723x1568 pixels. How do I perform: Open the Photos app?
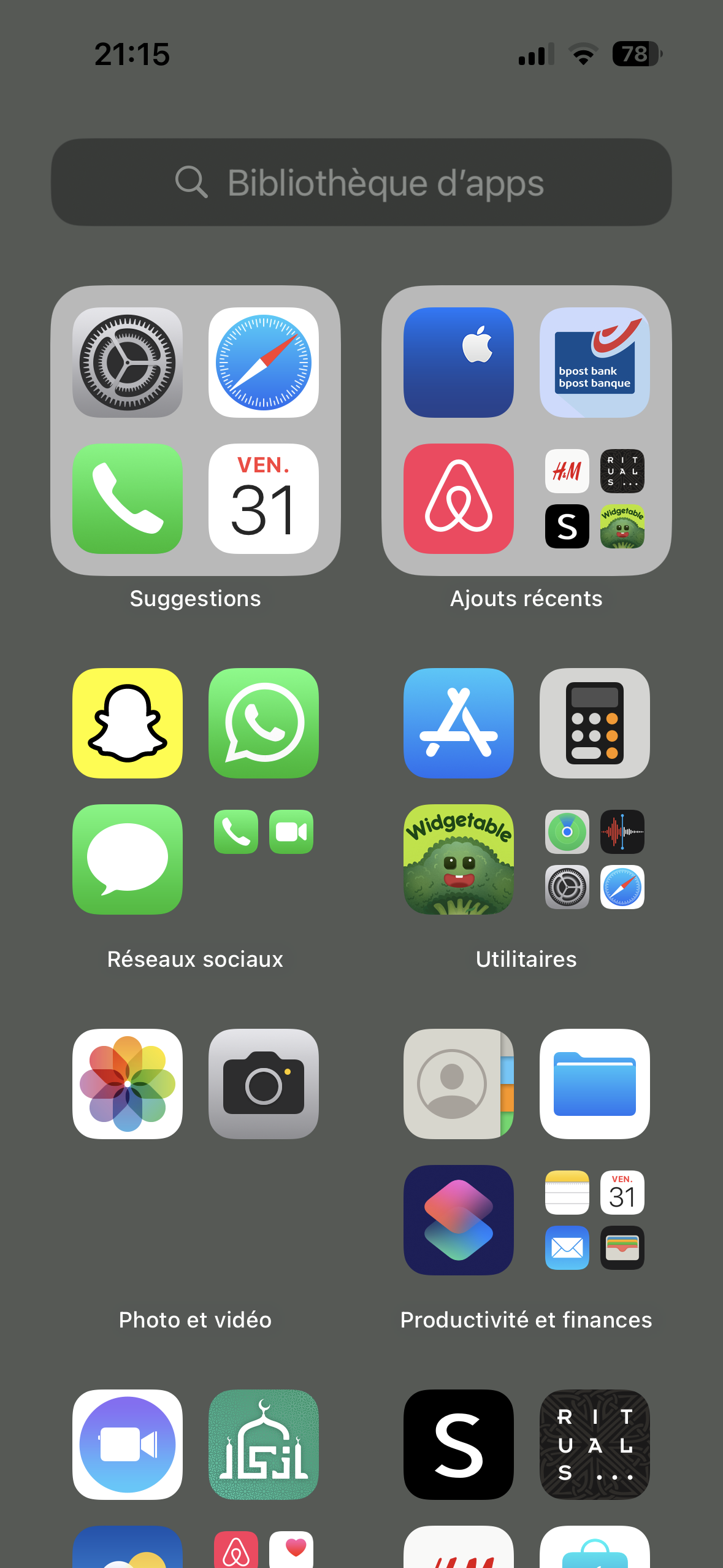128,1084
